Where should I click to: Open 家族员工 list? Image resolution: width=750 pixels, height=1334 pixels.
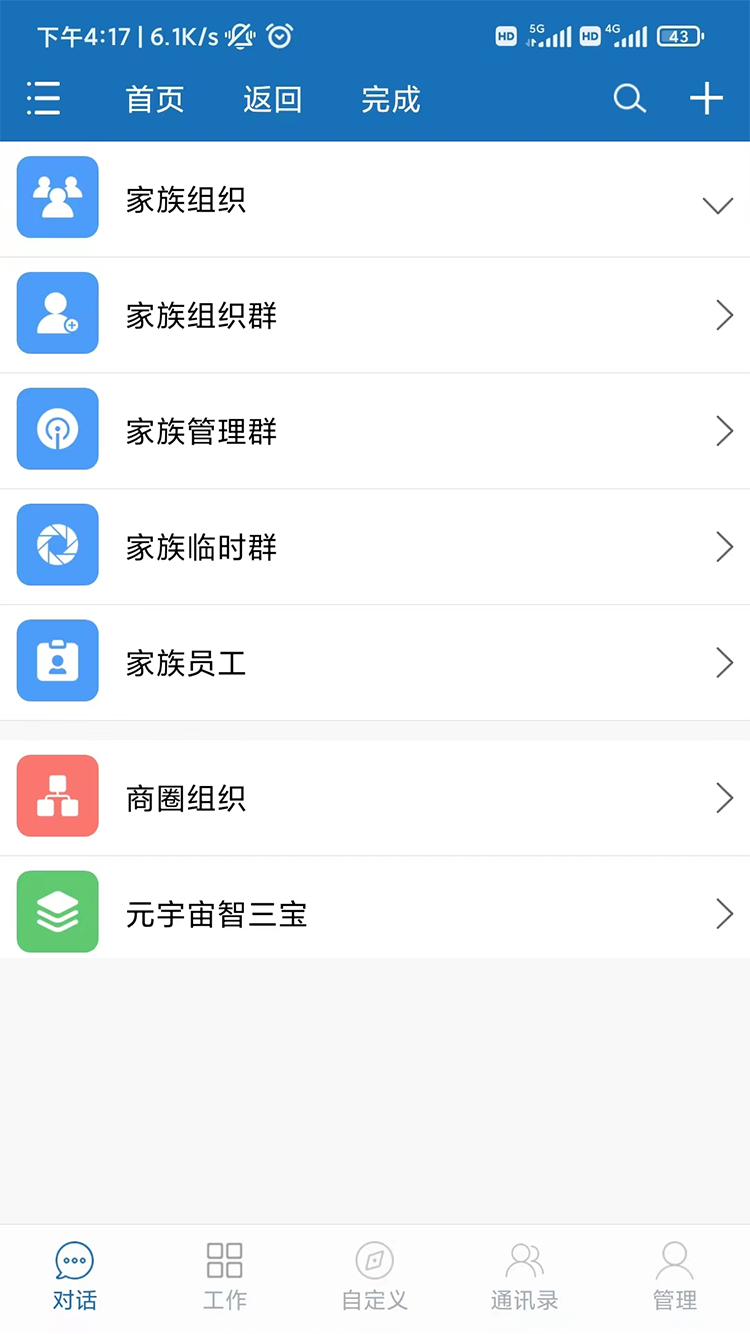coord(375,663)
